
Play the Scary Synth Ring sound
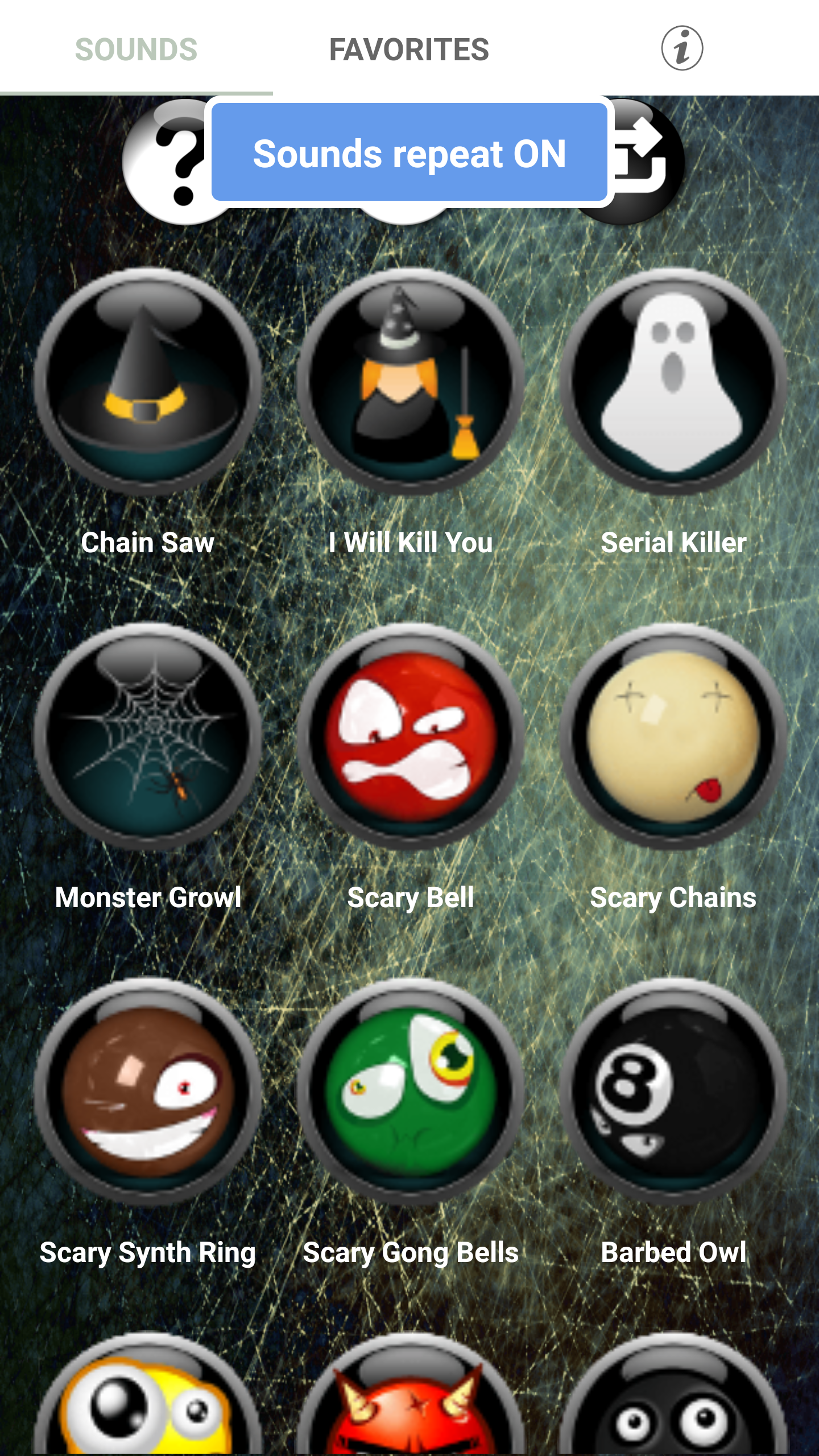tap(147, 1091)
